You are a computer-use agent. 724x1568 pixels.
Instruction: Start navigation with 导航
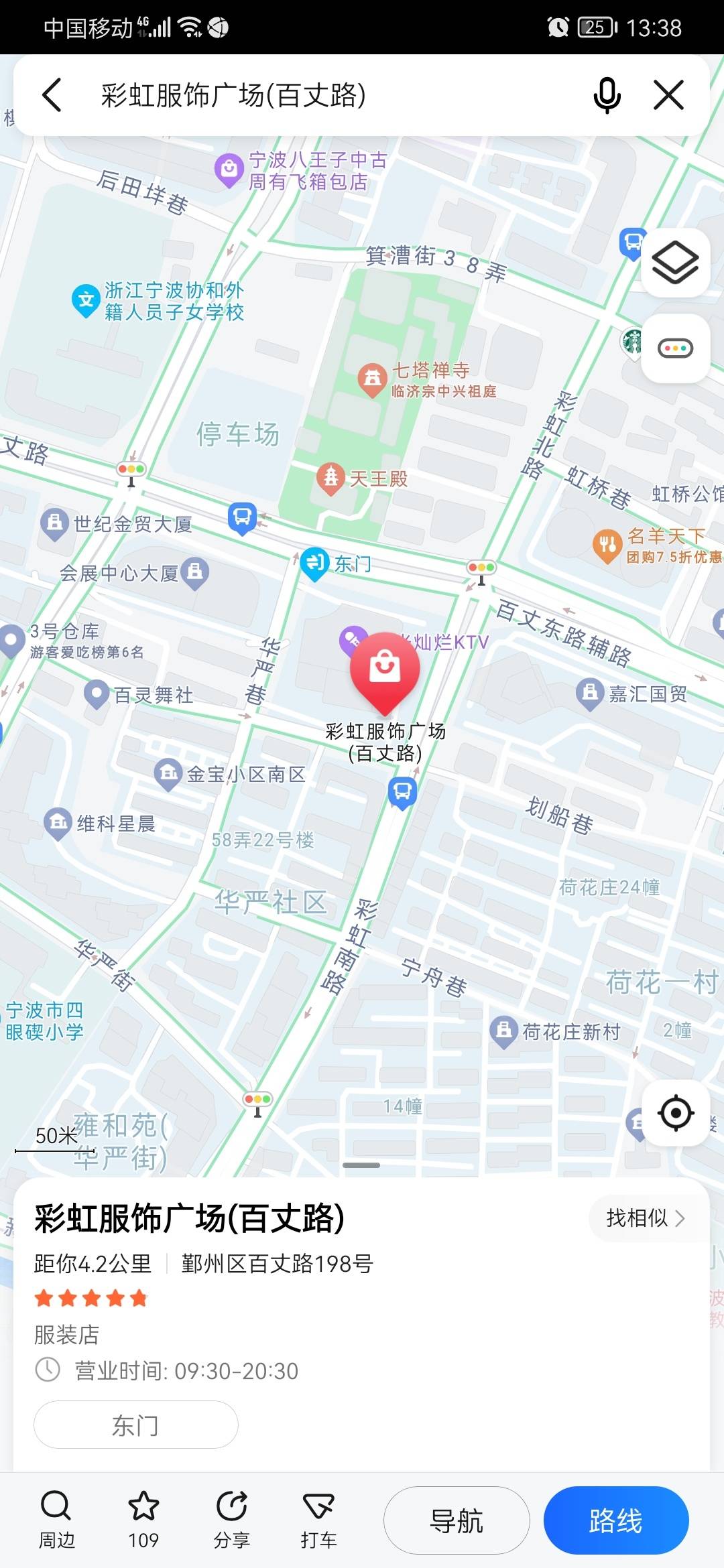(457, 1520)
